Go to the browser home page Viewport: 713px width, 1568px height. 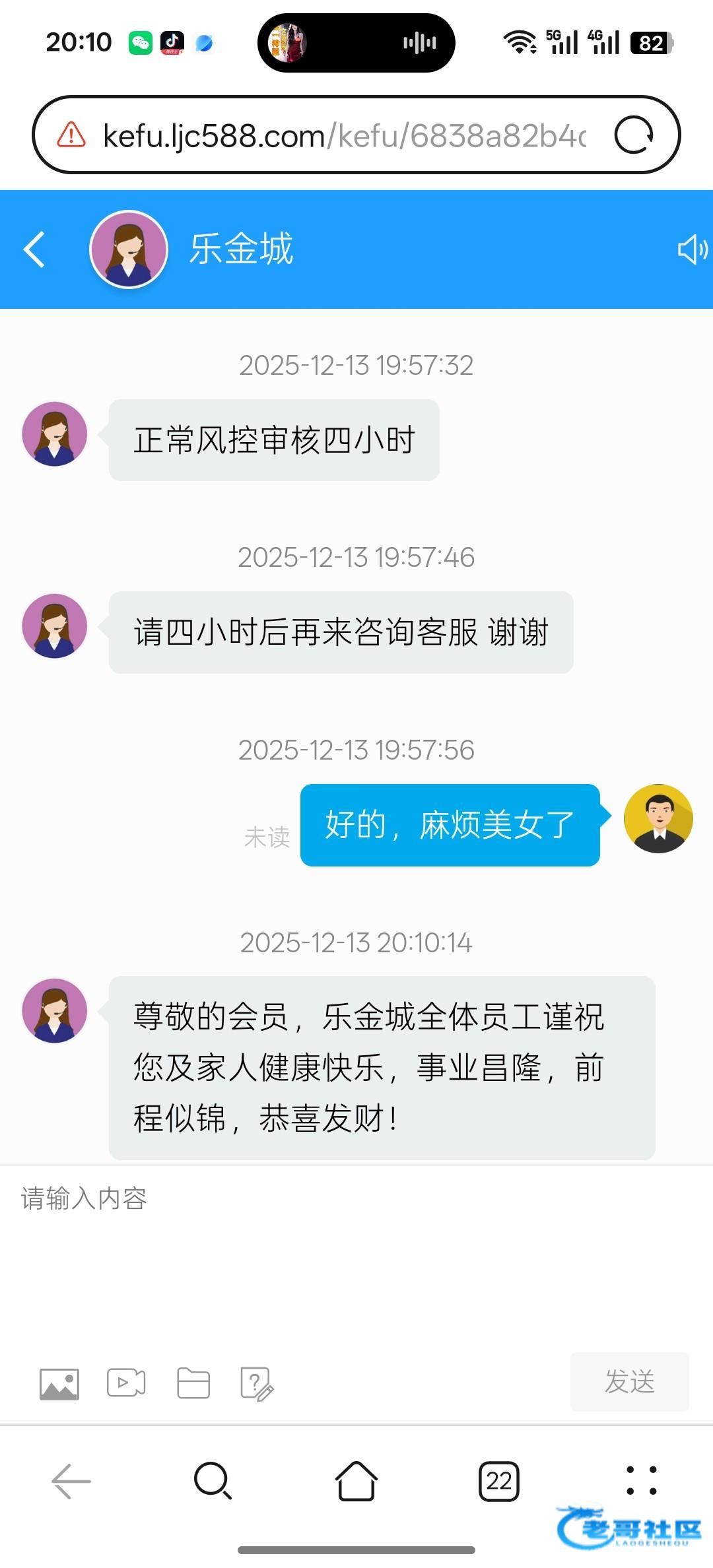point(356,1481)
